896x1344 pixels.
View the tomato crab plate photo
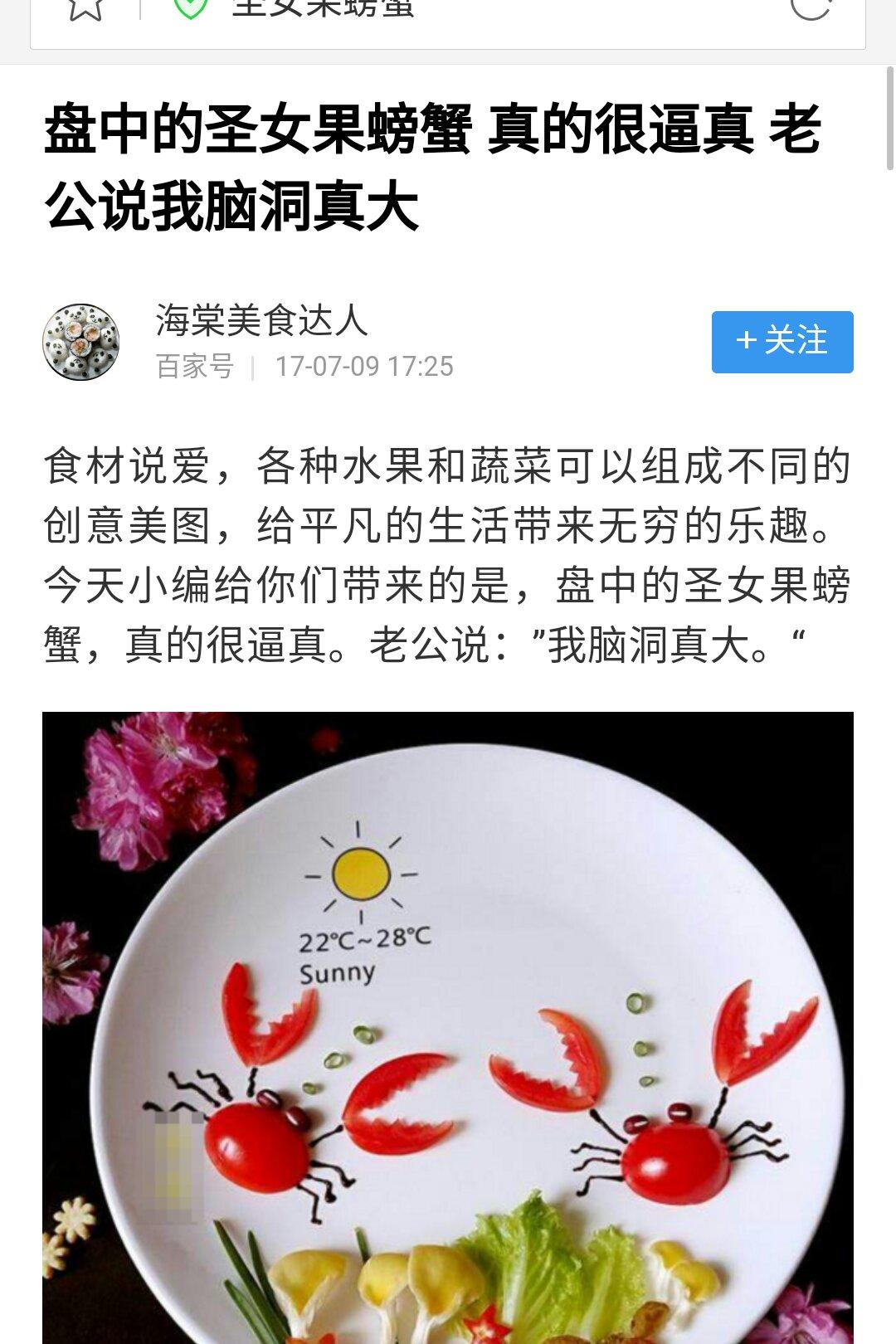(448, 1027)
